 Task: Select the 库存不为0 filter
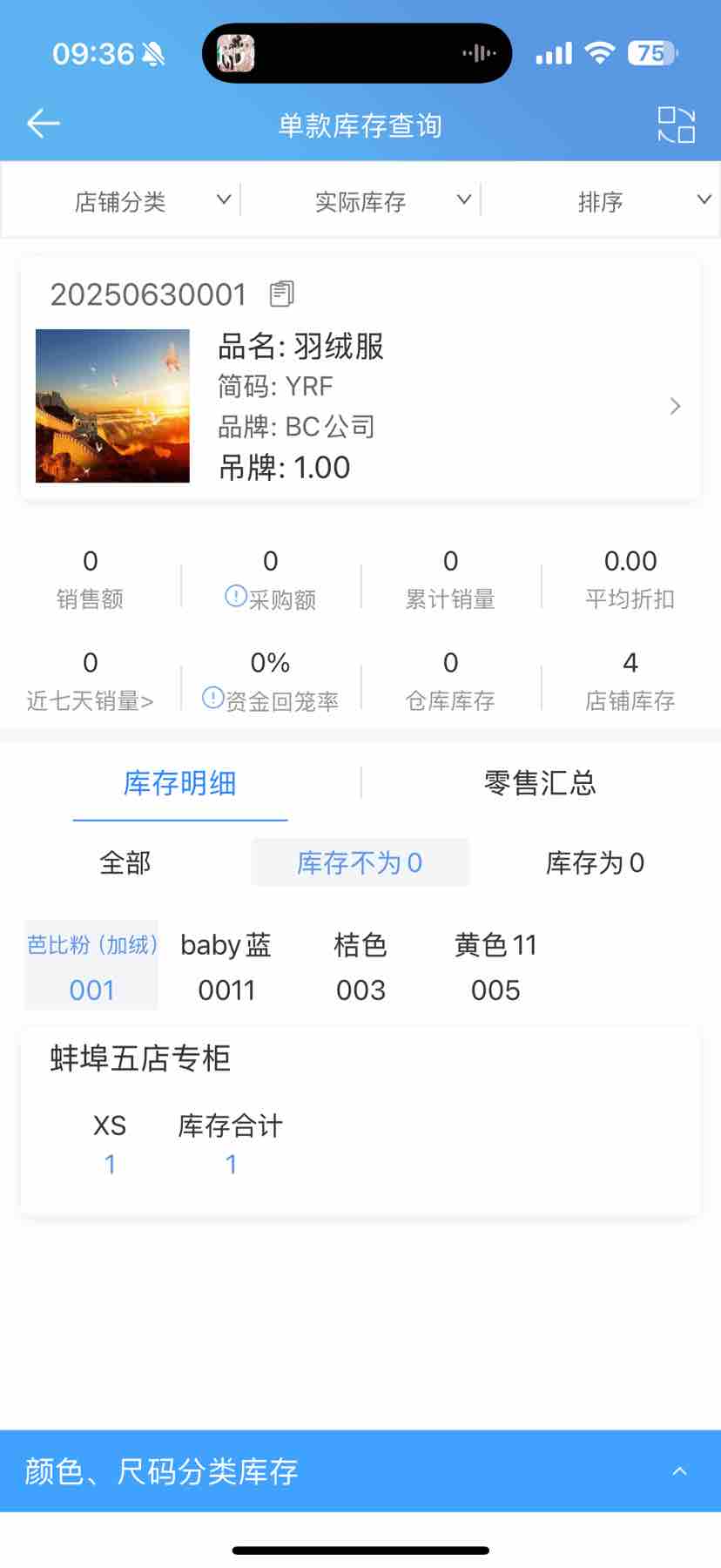360,862
